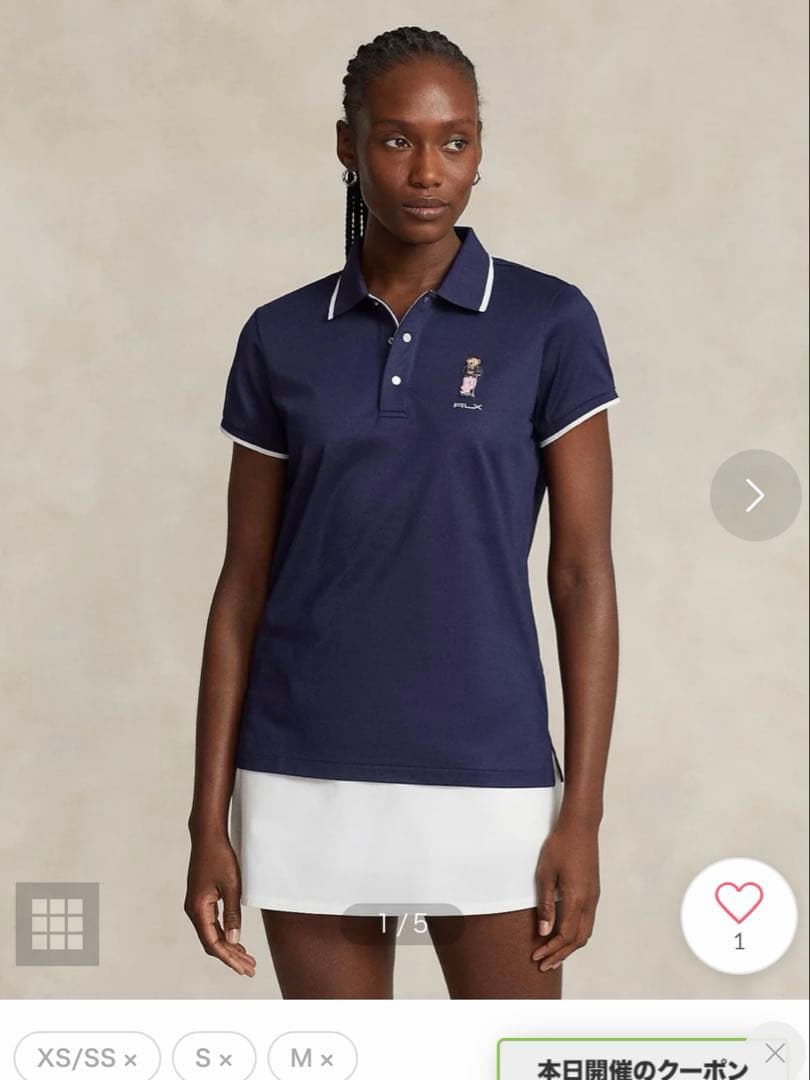The width and height of the screenshot is (810, 1080).
Task: Remove the S size filter chip
Action: tap(225, 1058)
